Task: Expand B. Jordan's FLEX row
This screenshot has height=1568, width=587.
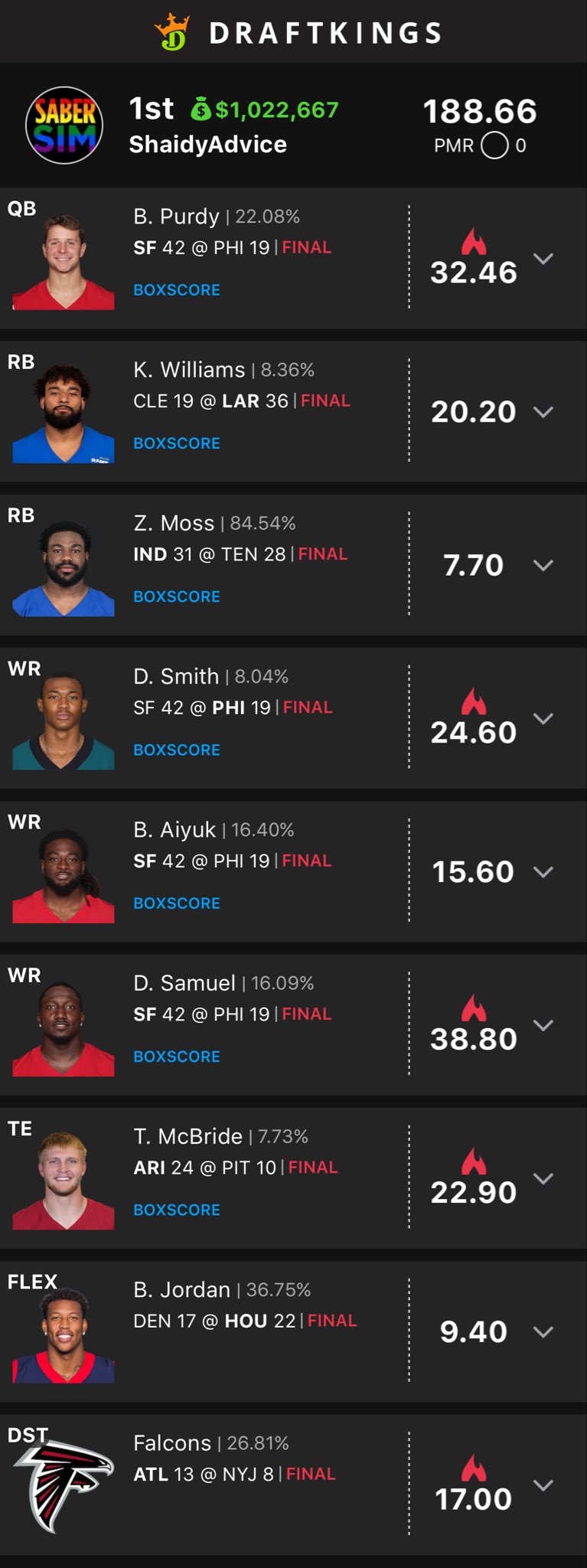Action: pos(545,1331)
